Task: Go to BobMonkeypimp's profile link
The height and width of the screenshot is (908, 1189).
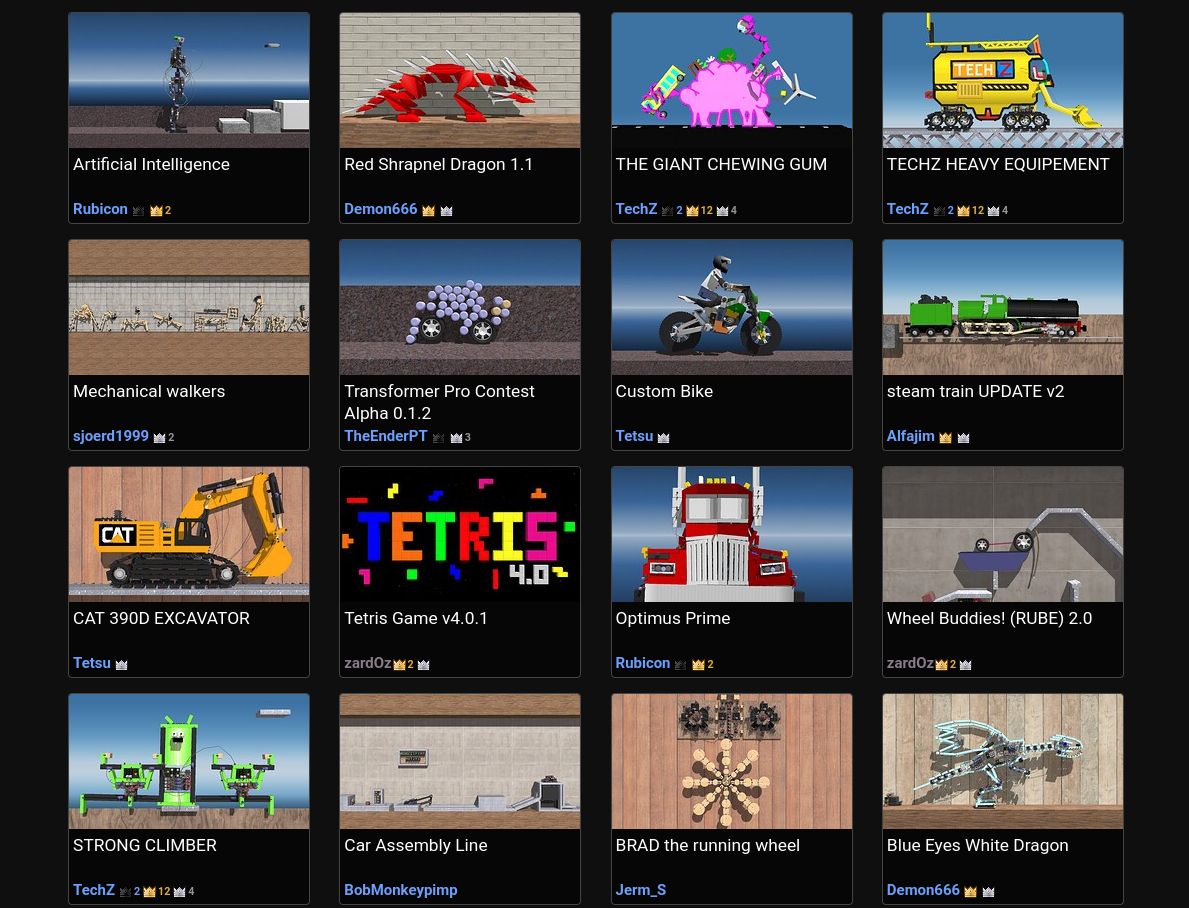Action: click(400, 890)
